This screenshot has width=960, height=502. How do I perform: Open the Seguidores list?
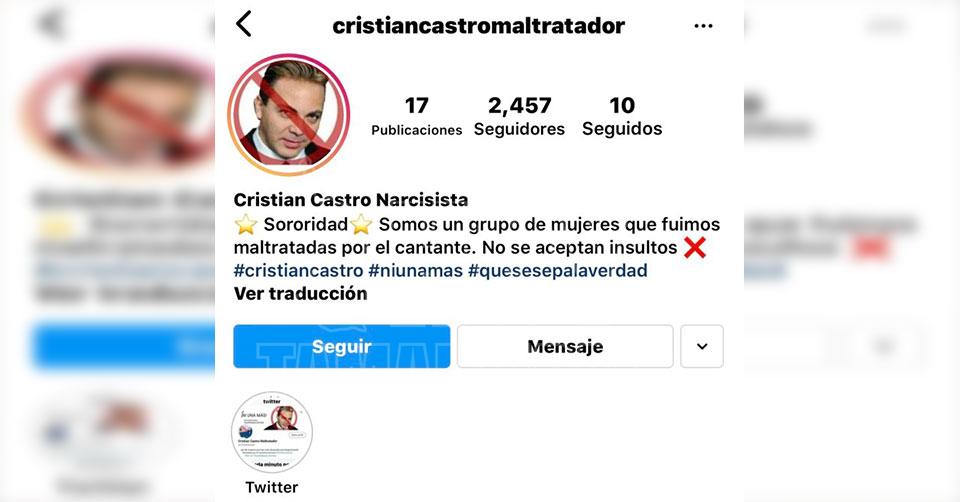(x=519, y=116)
